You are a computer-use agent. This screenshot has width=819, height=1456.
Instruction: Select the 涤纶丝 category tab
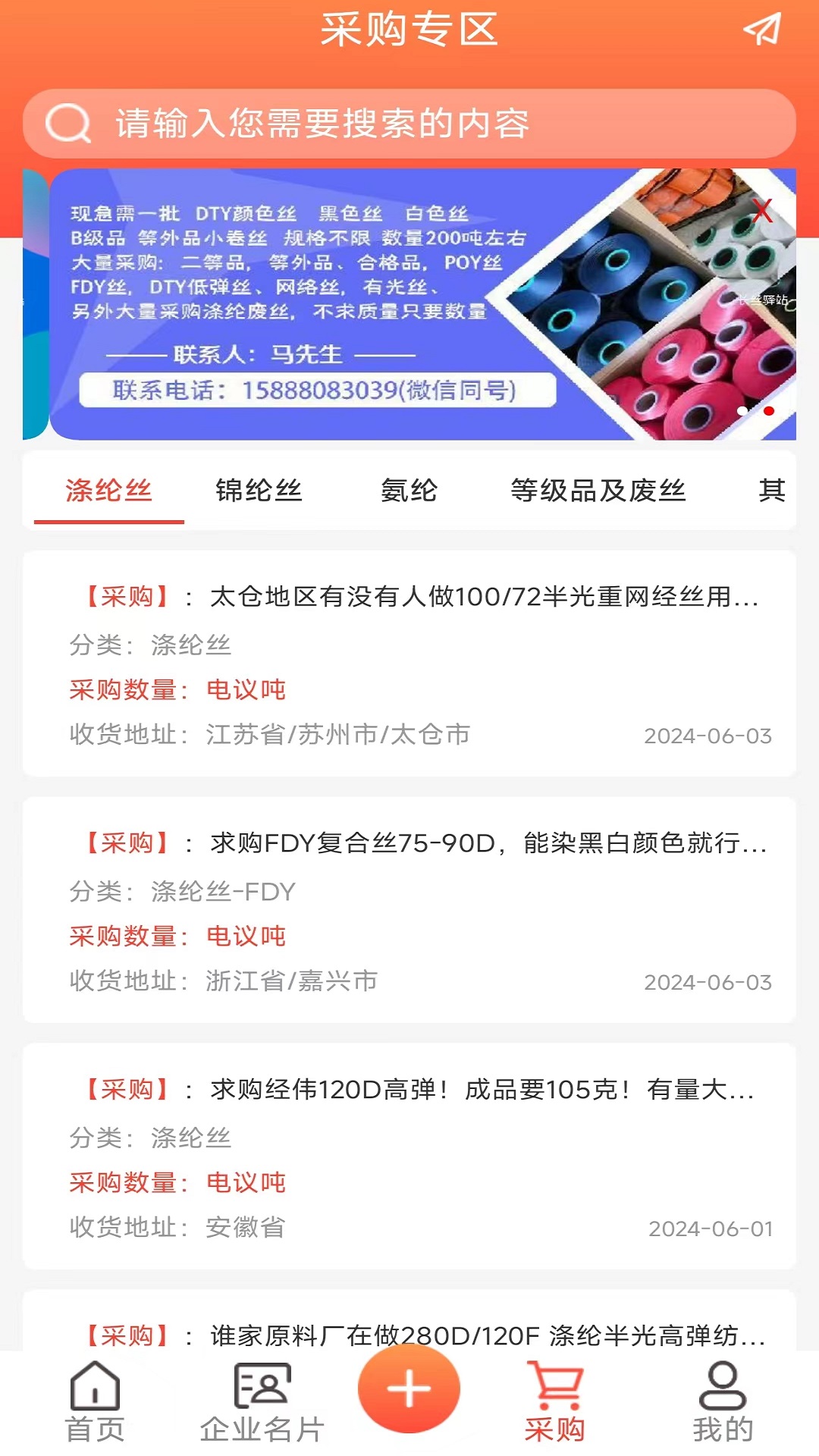pos(108,491)
